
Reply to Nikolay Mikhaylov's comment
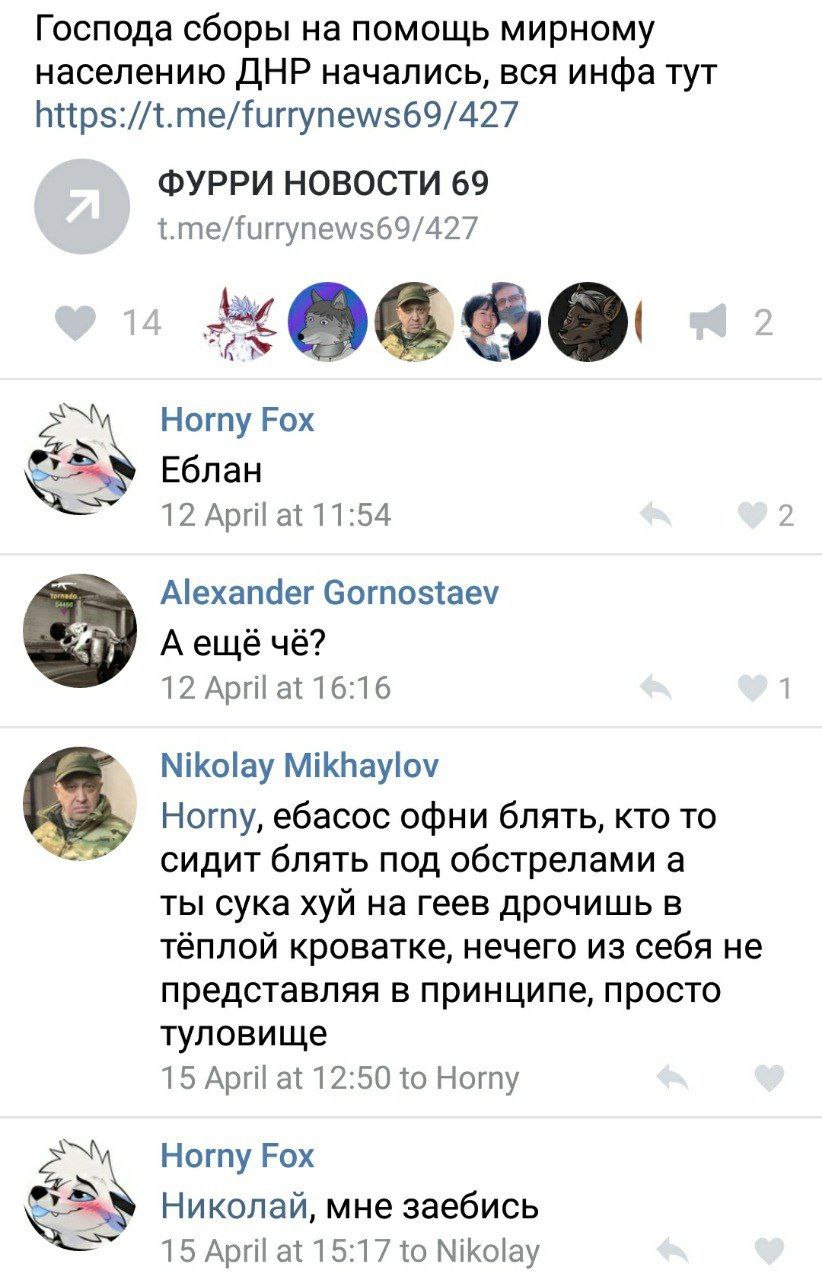670,1078
